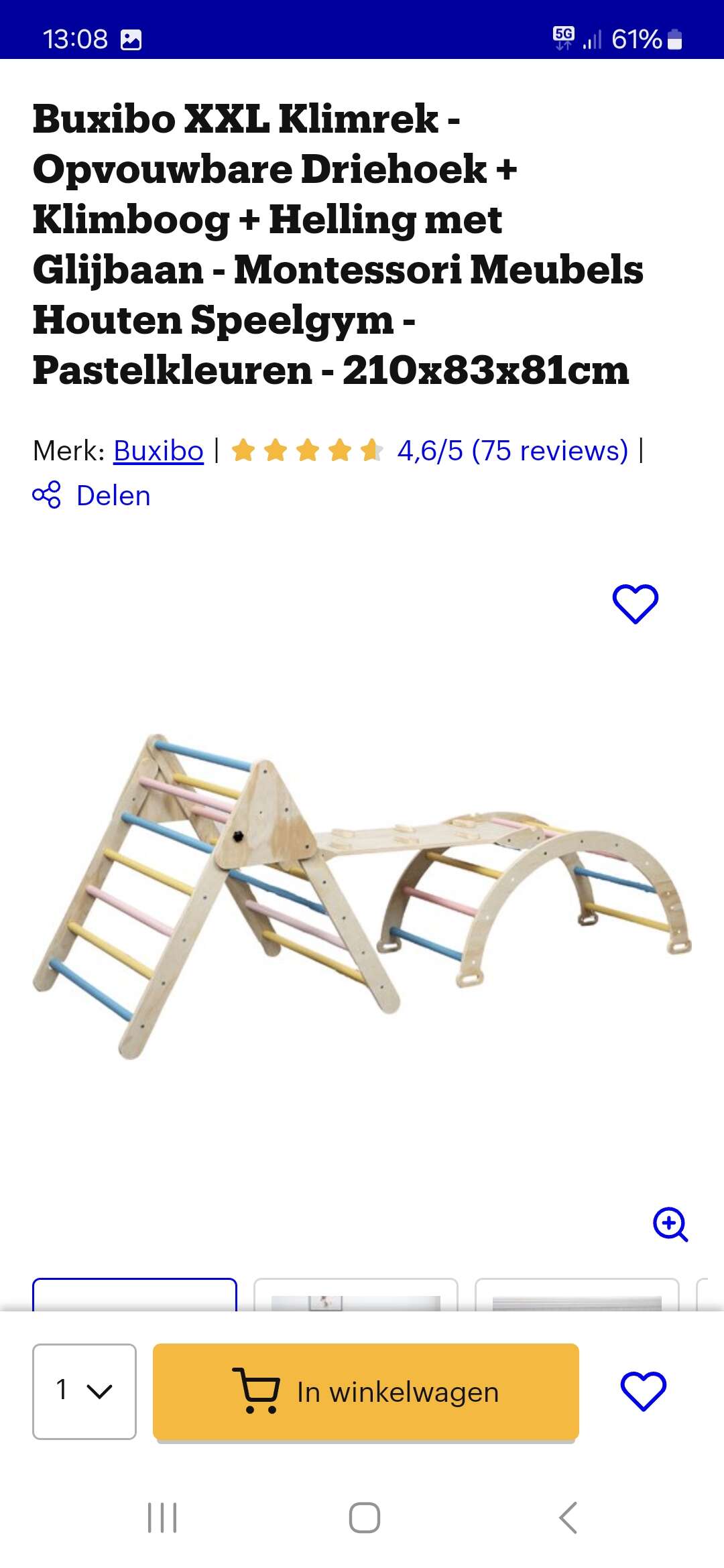Screen dimensions: 724x1568
Task: Open the quantity dropdown showing 1
Action: click(84, 1391)
